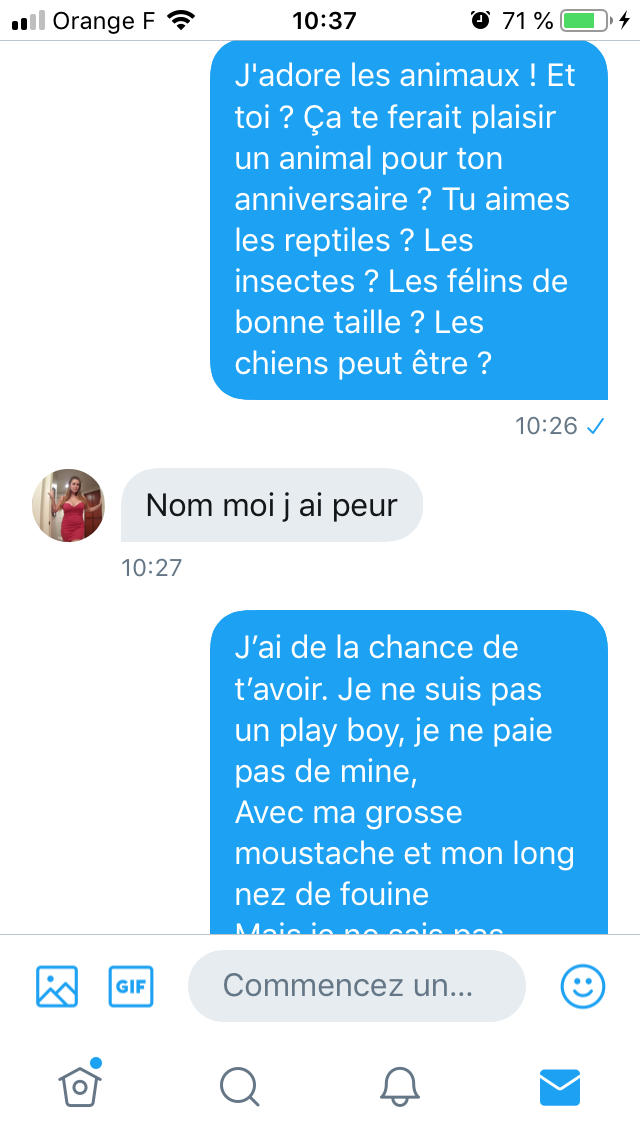
Task: Tap the 'Commencez un...' message field
Action: pos(356,986)
